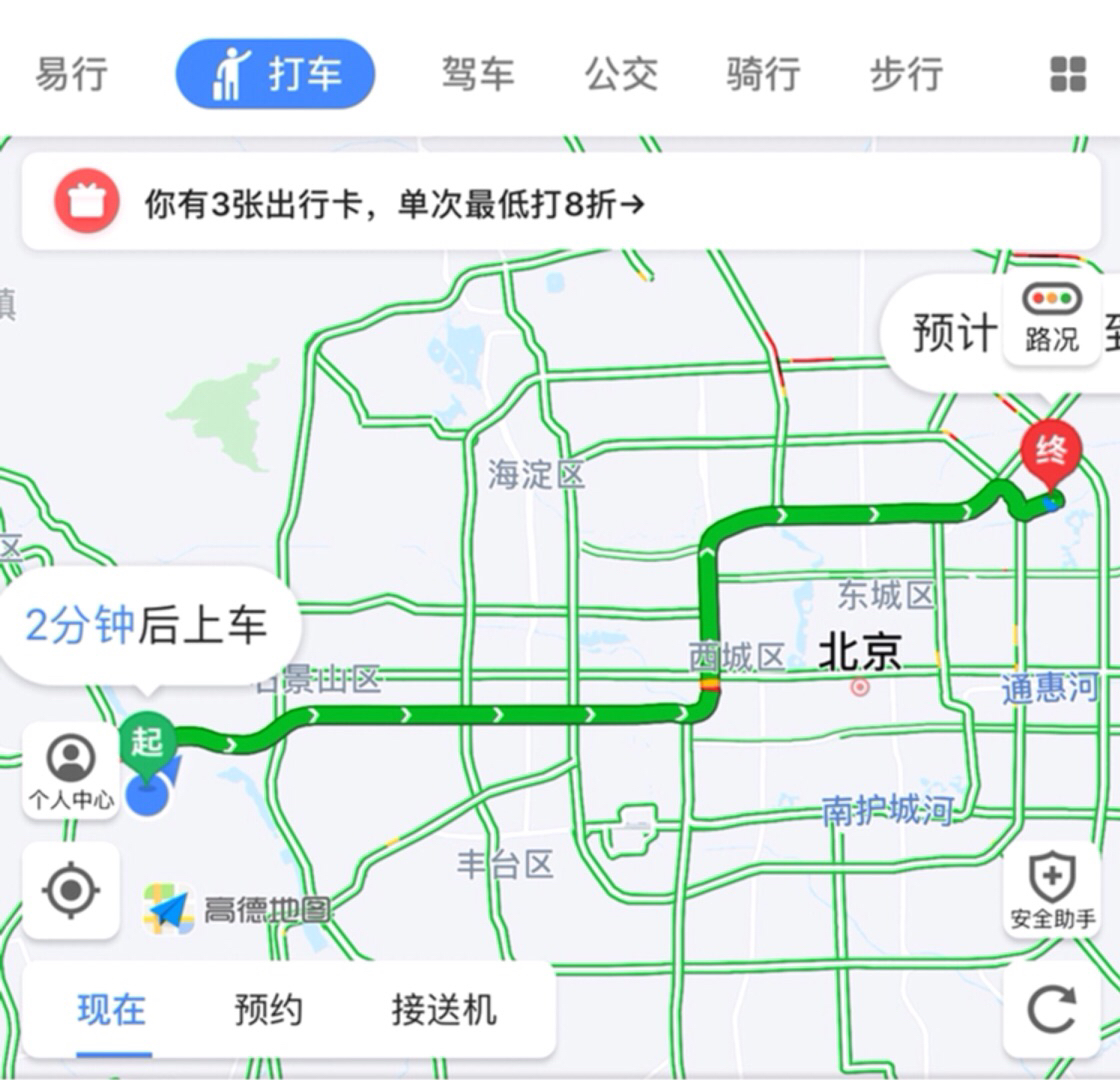Choose the 接送机 airport transfer option

click(x=444, y=1010)
